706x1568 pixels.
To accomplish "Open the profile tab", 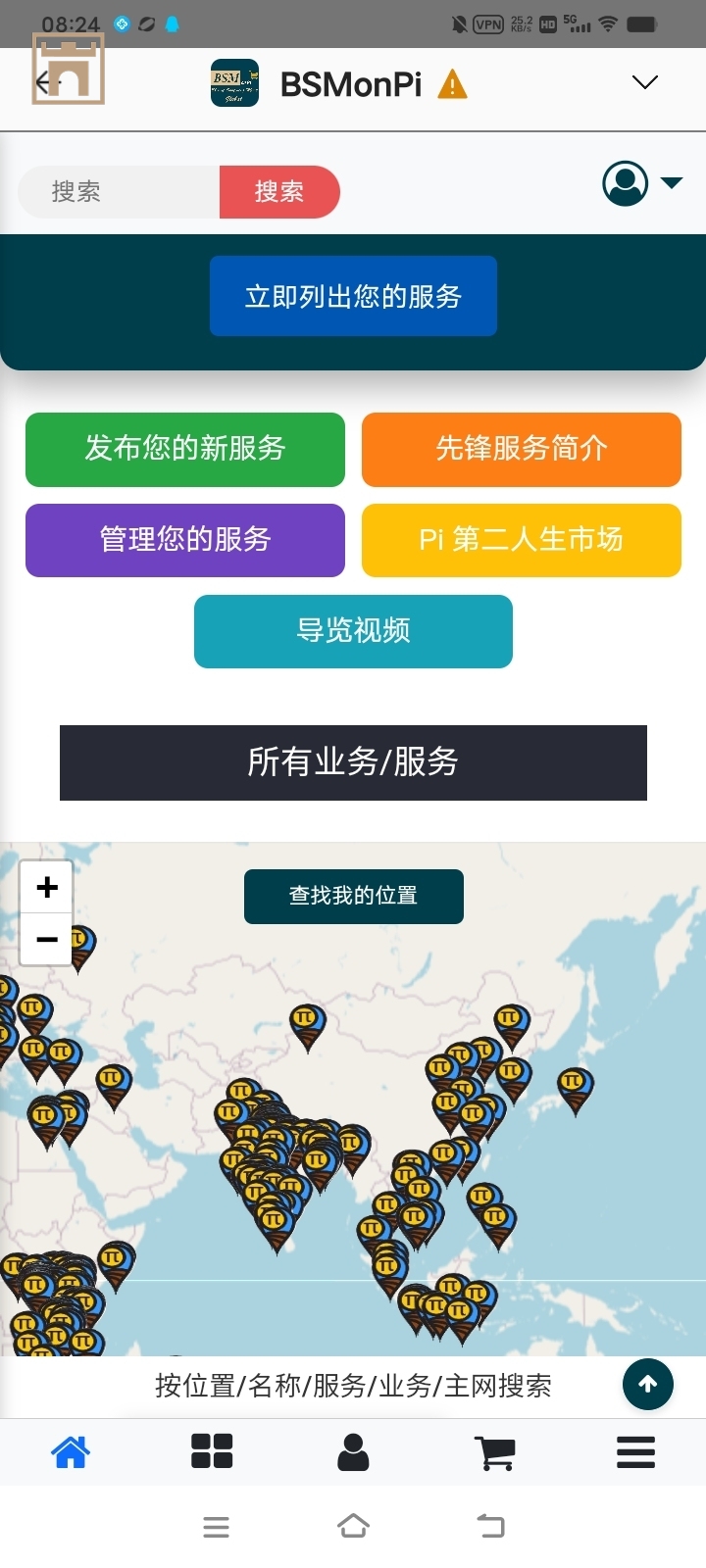I will click(353, 1451).
